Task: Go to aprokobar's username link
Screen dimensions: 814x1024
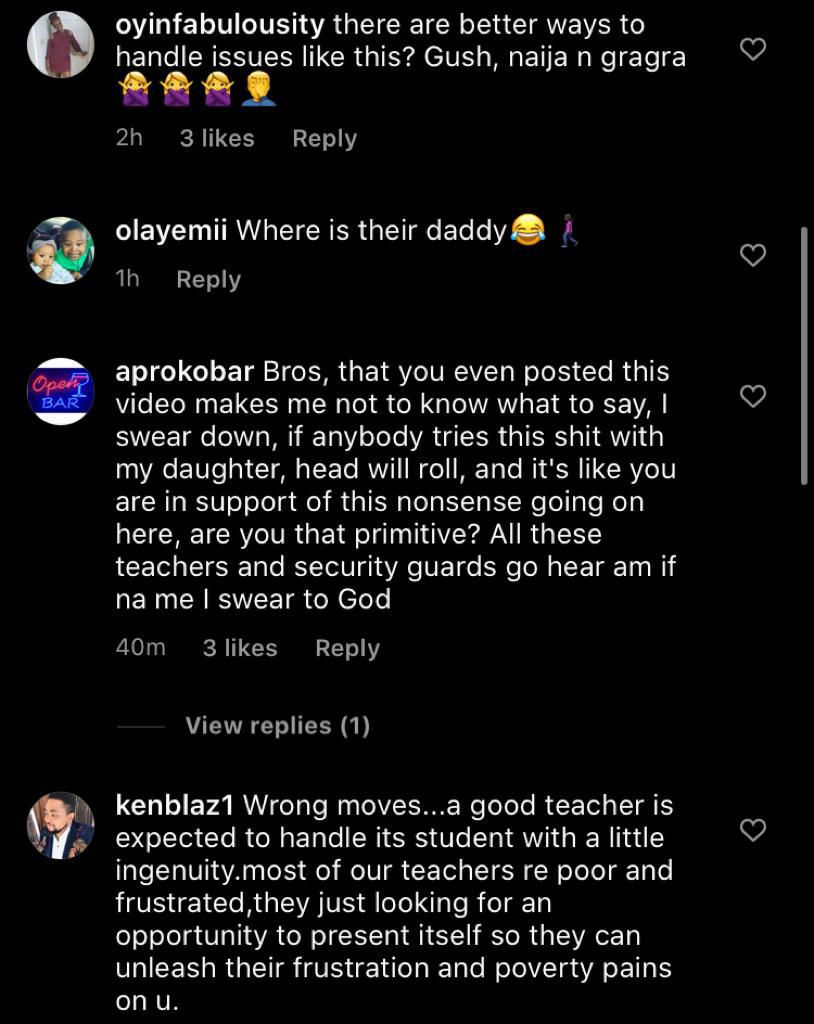Action: 185,372
